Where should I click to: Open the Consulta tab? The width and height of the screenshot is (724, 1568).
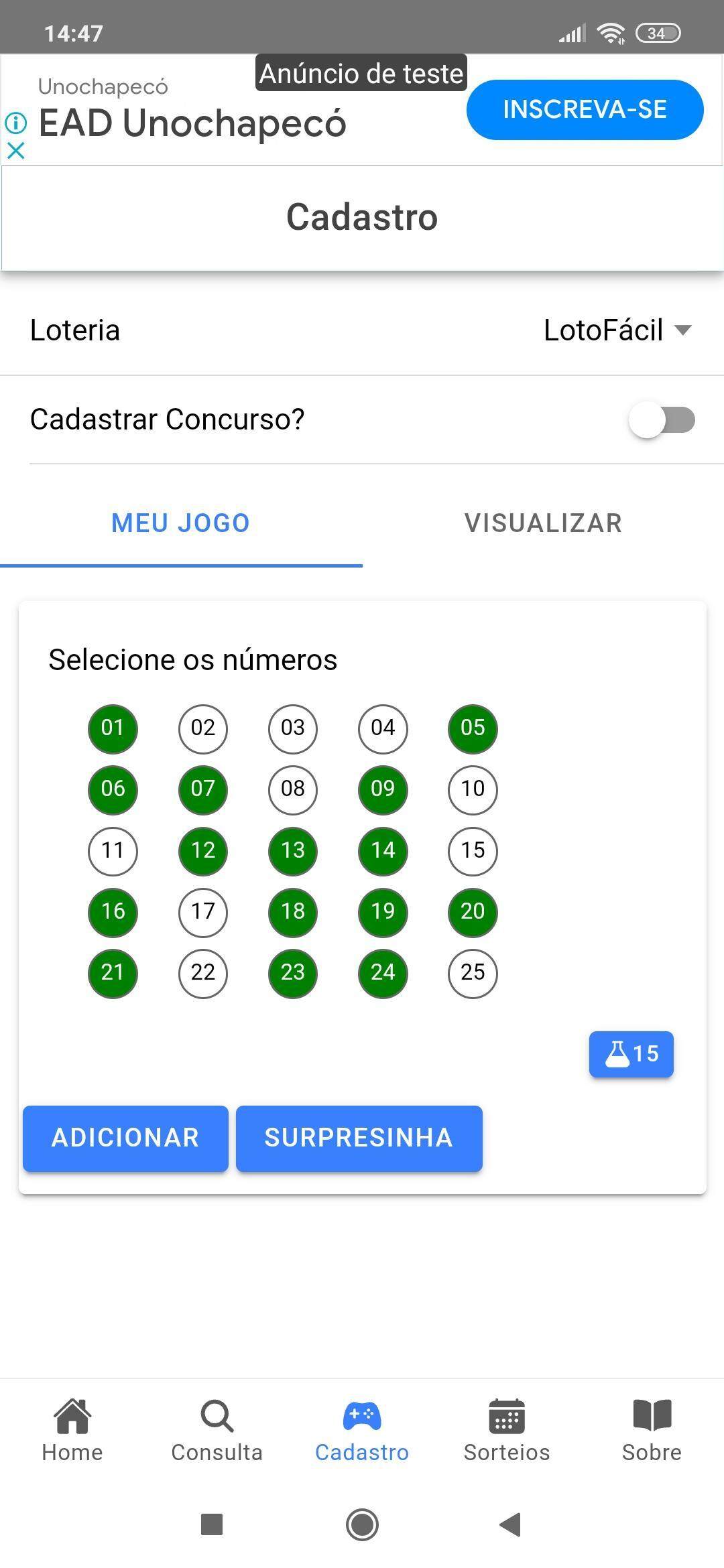(217, 1431)
